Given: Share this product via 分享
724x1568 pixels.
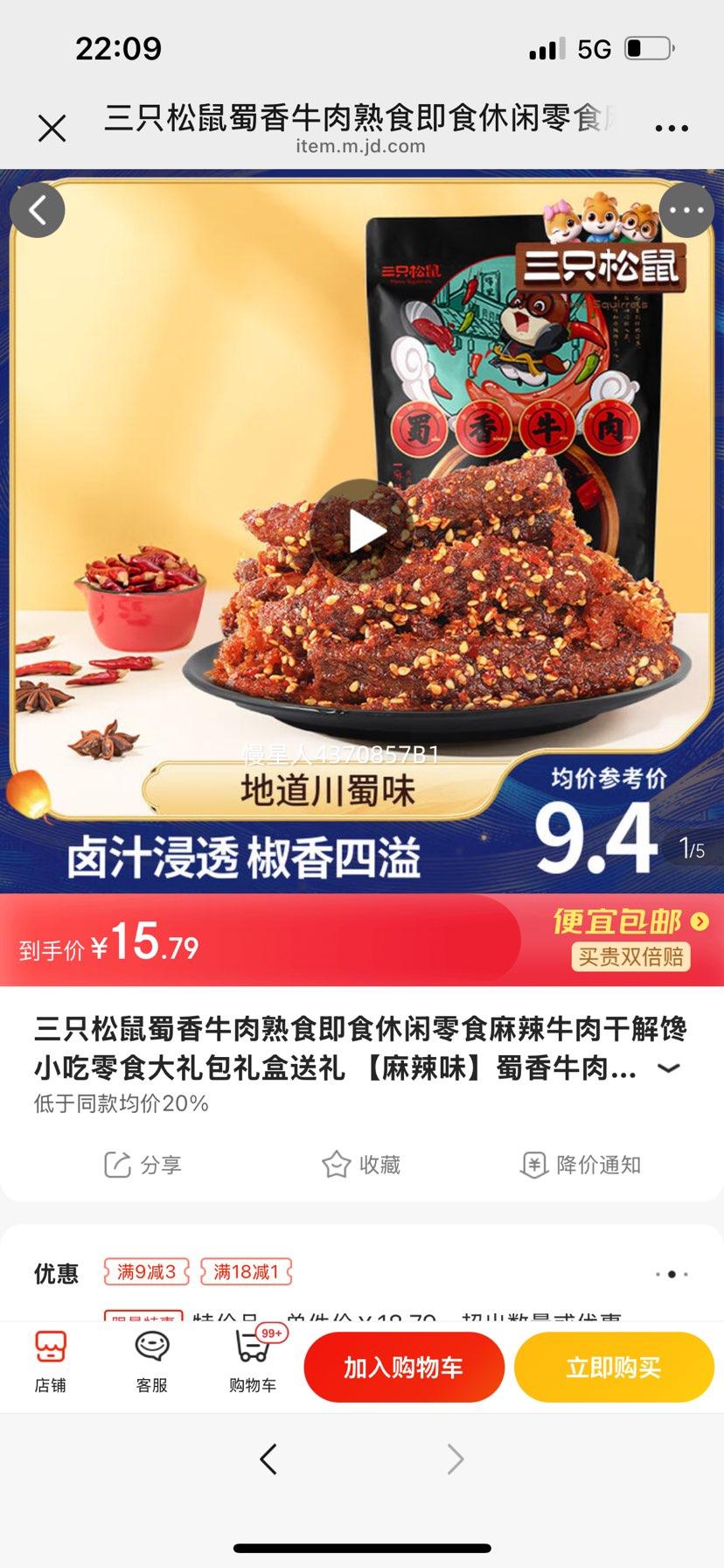Looking at the screenshot, I should pos(143,1165).
